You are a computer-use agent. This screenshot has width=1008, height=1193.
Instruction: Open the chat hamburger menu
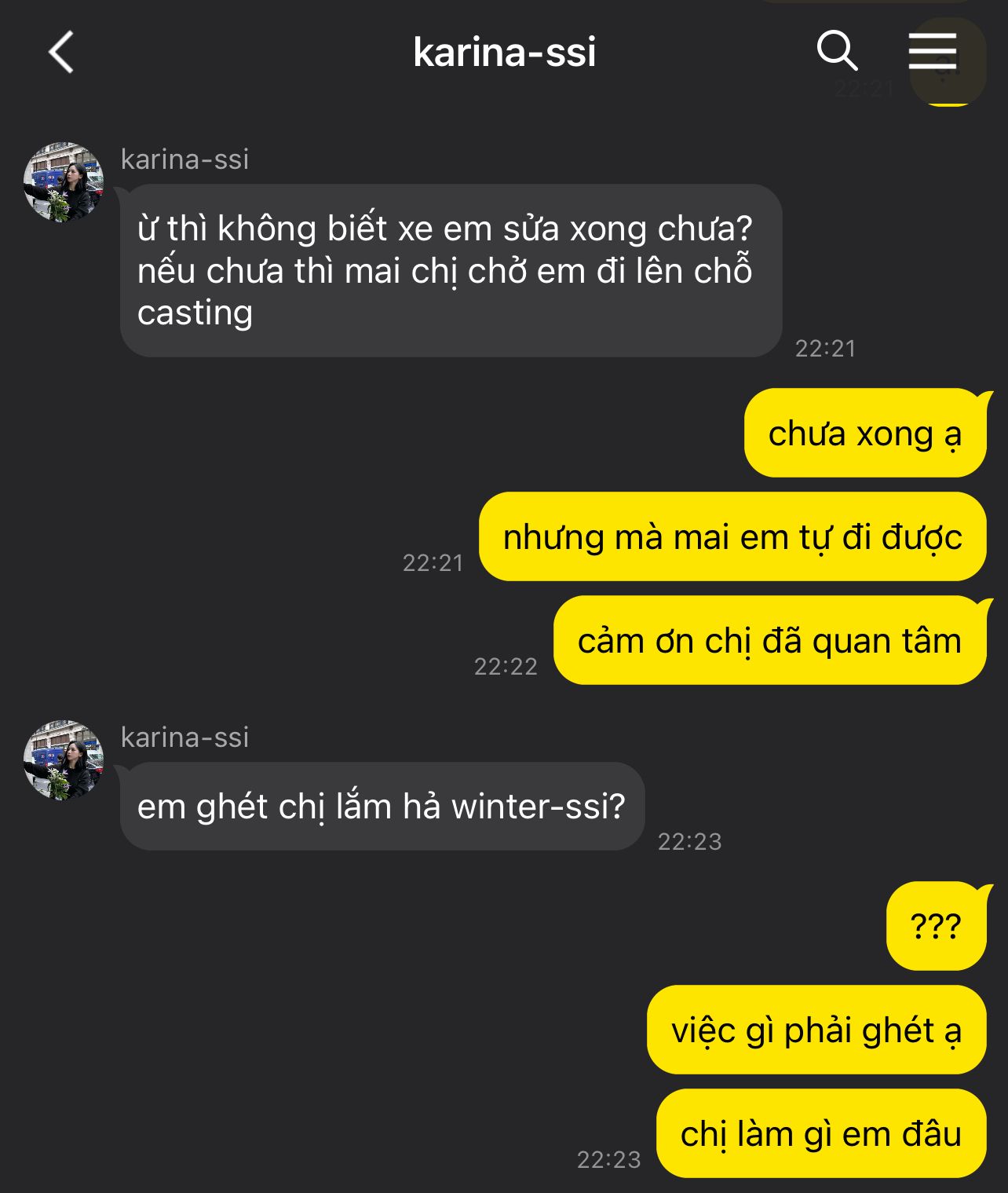tap(933, 52)
